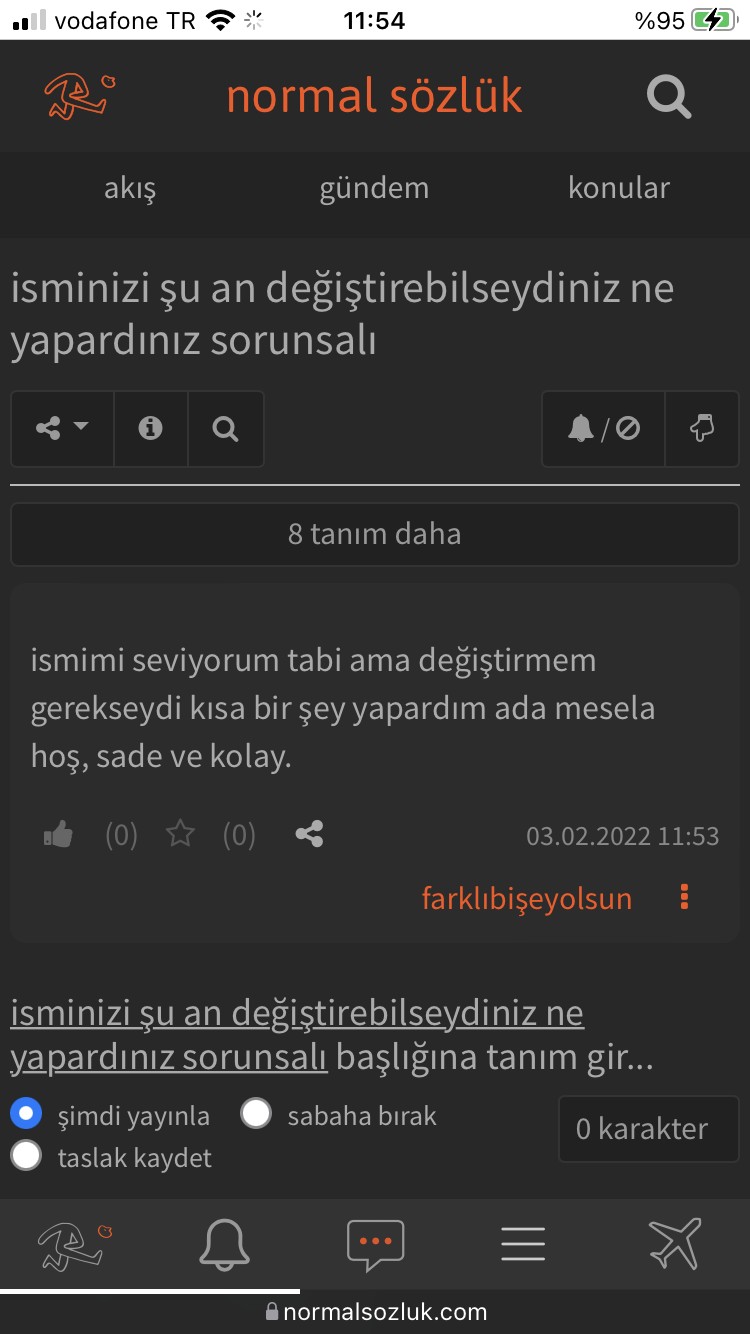Open farklıbişeyolsun's profile
This screenshot has width=750, height=1334.
coord(526,898)
